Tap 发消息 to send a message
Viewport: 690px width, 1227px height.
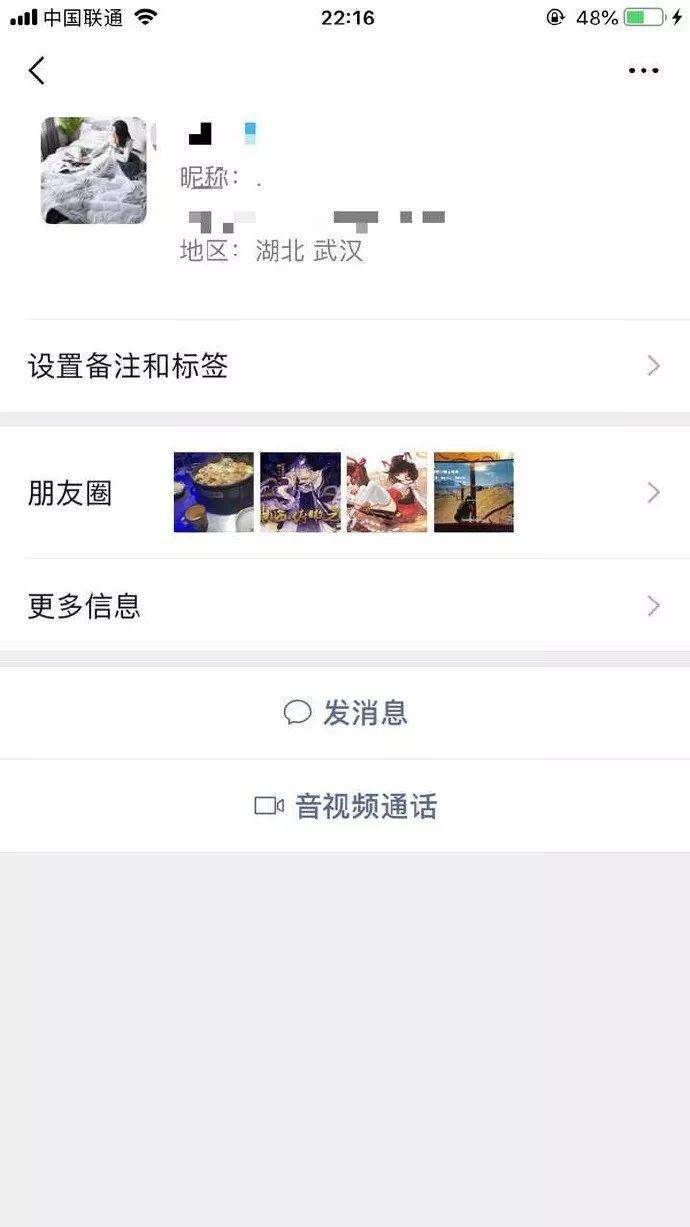click(345, 713)
